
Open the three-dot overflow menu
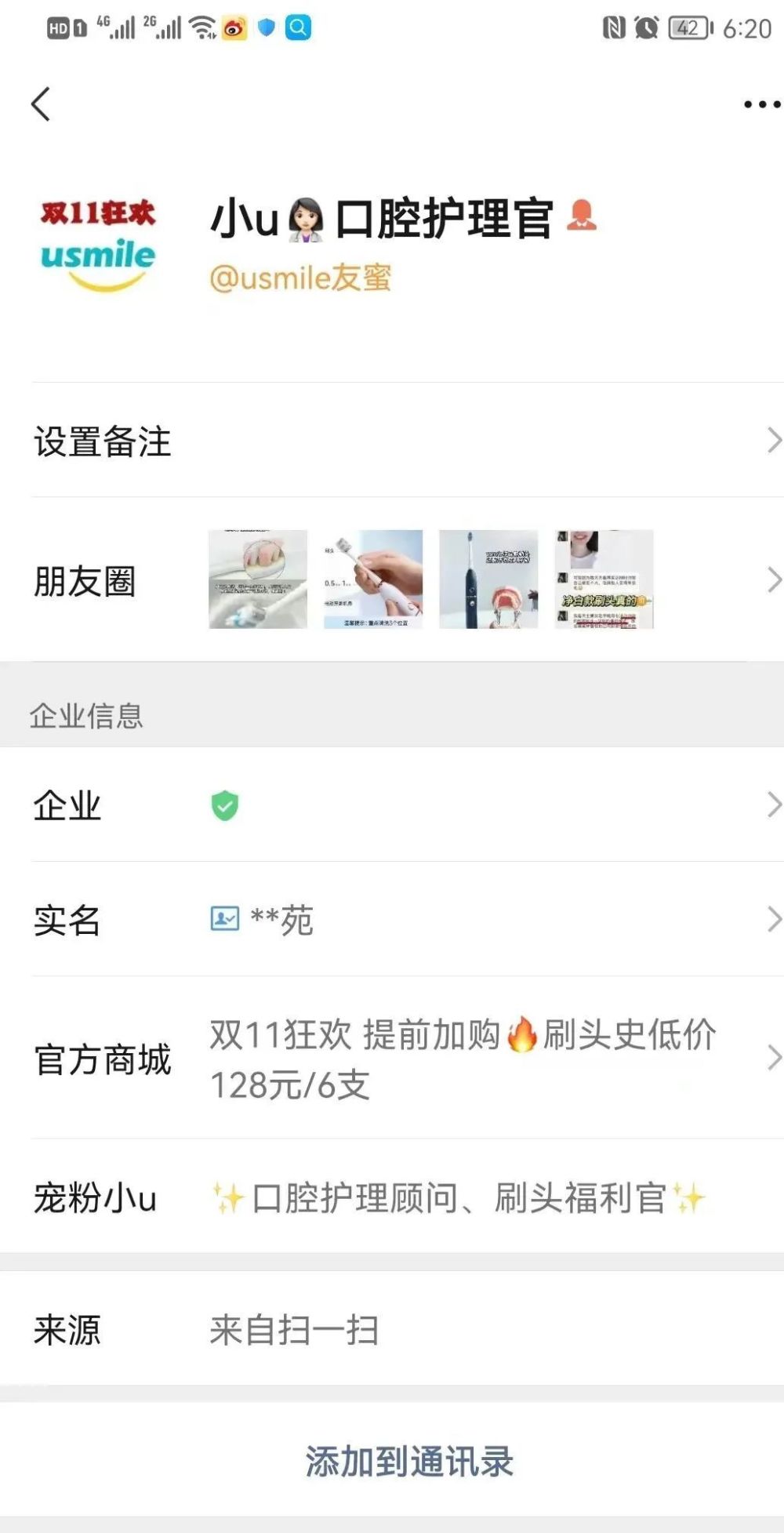click(x=760, y=104)
